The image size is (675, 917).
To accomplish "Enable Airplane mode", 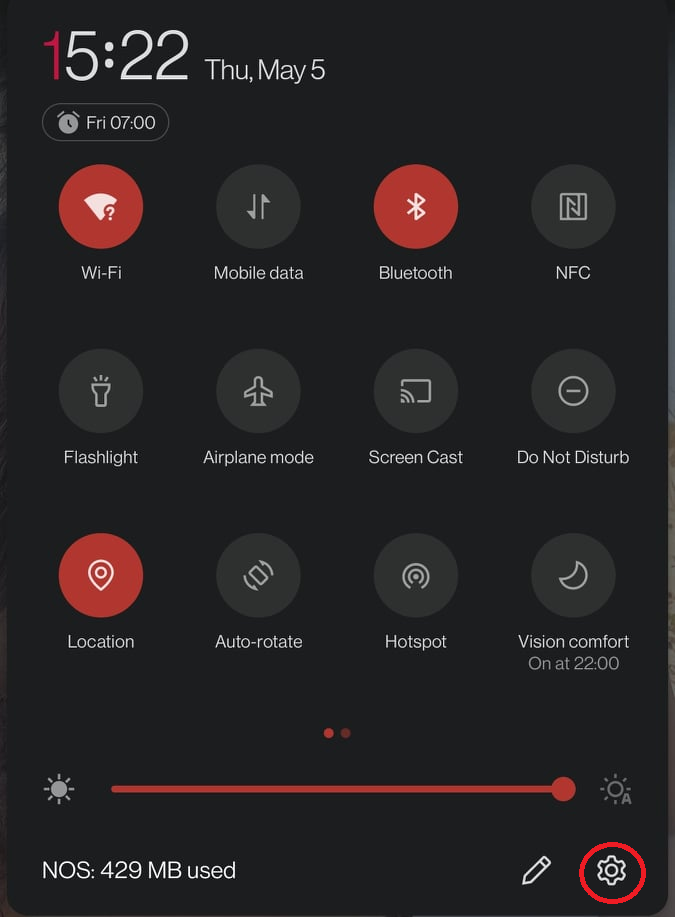I will pos(258,392).
